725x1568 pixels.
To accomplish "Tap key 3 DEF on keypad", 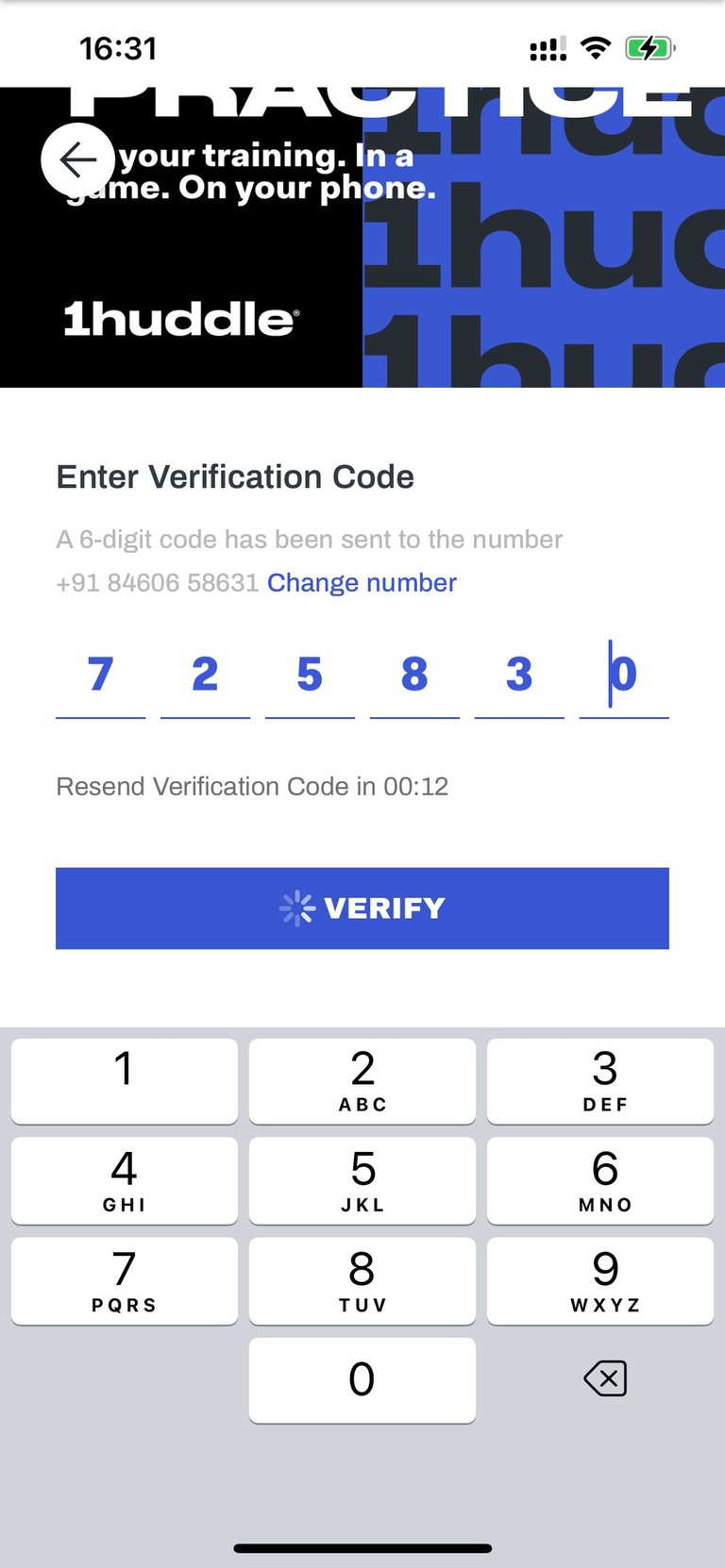I will coord(600,1081).
